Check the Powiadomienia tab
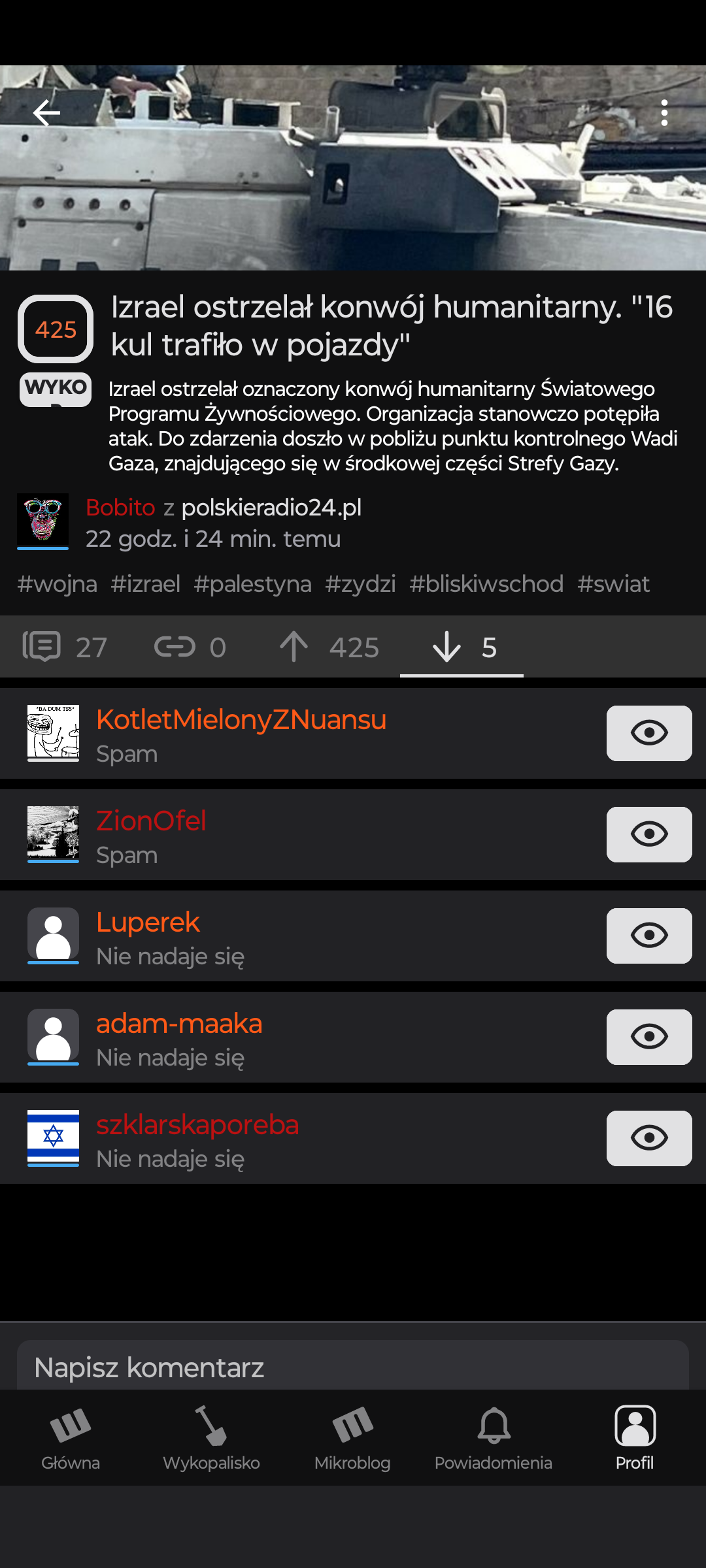Screen dimensions: 706x1568 point(494,1439)
